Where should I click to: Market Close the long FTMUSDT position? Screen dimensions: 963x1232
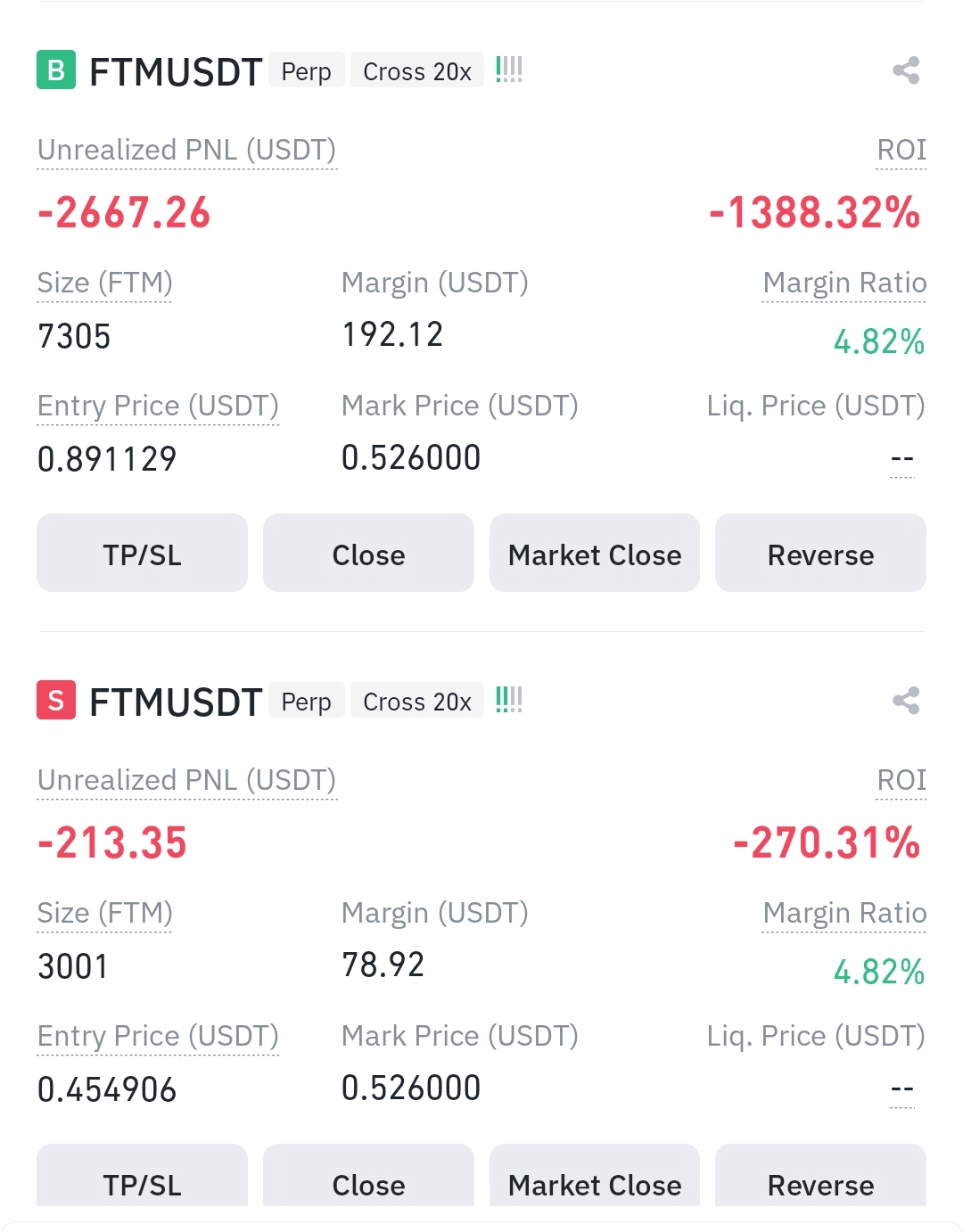pyautogui.click(x=595, y=554)
